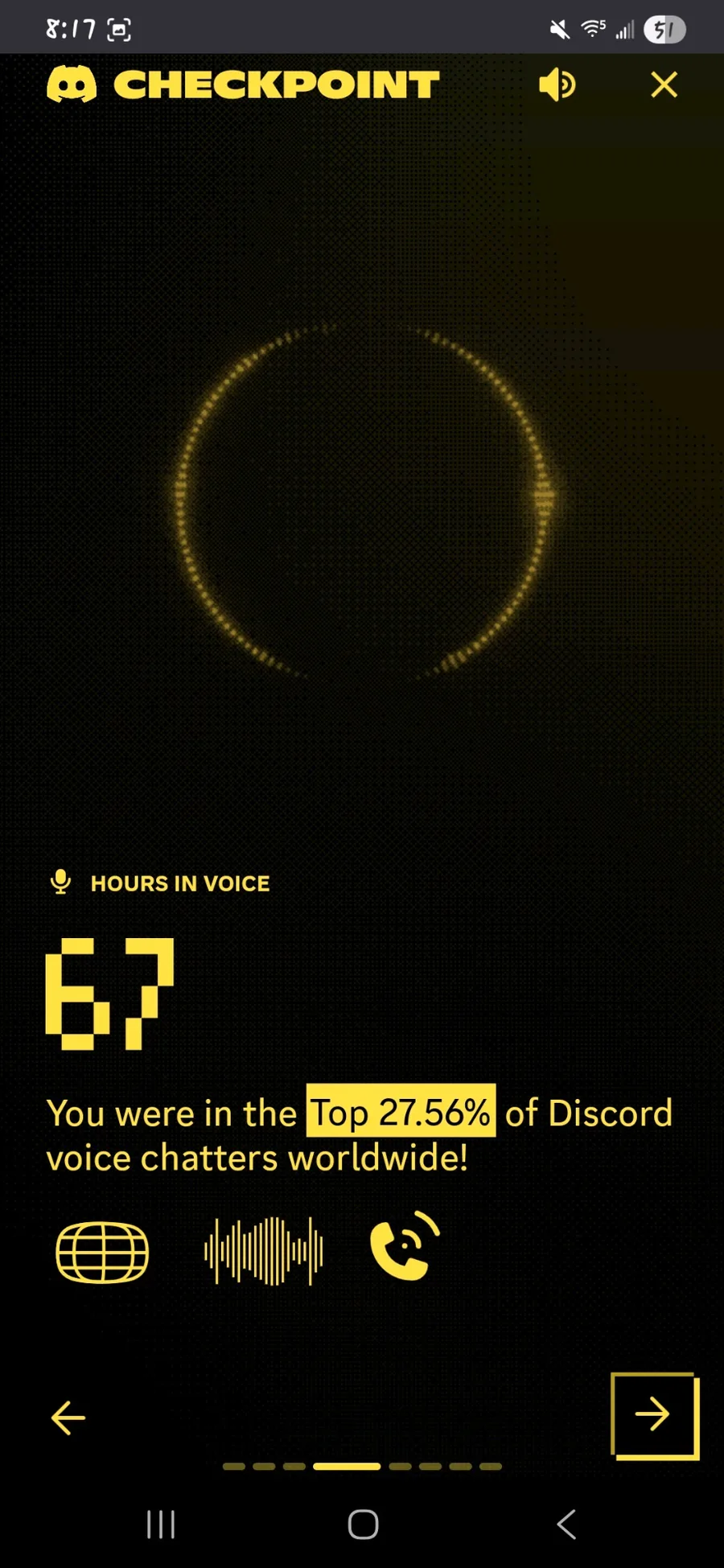Tap the system back button
Screen dimensions: 724x1568
point(566,1524)
